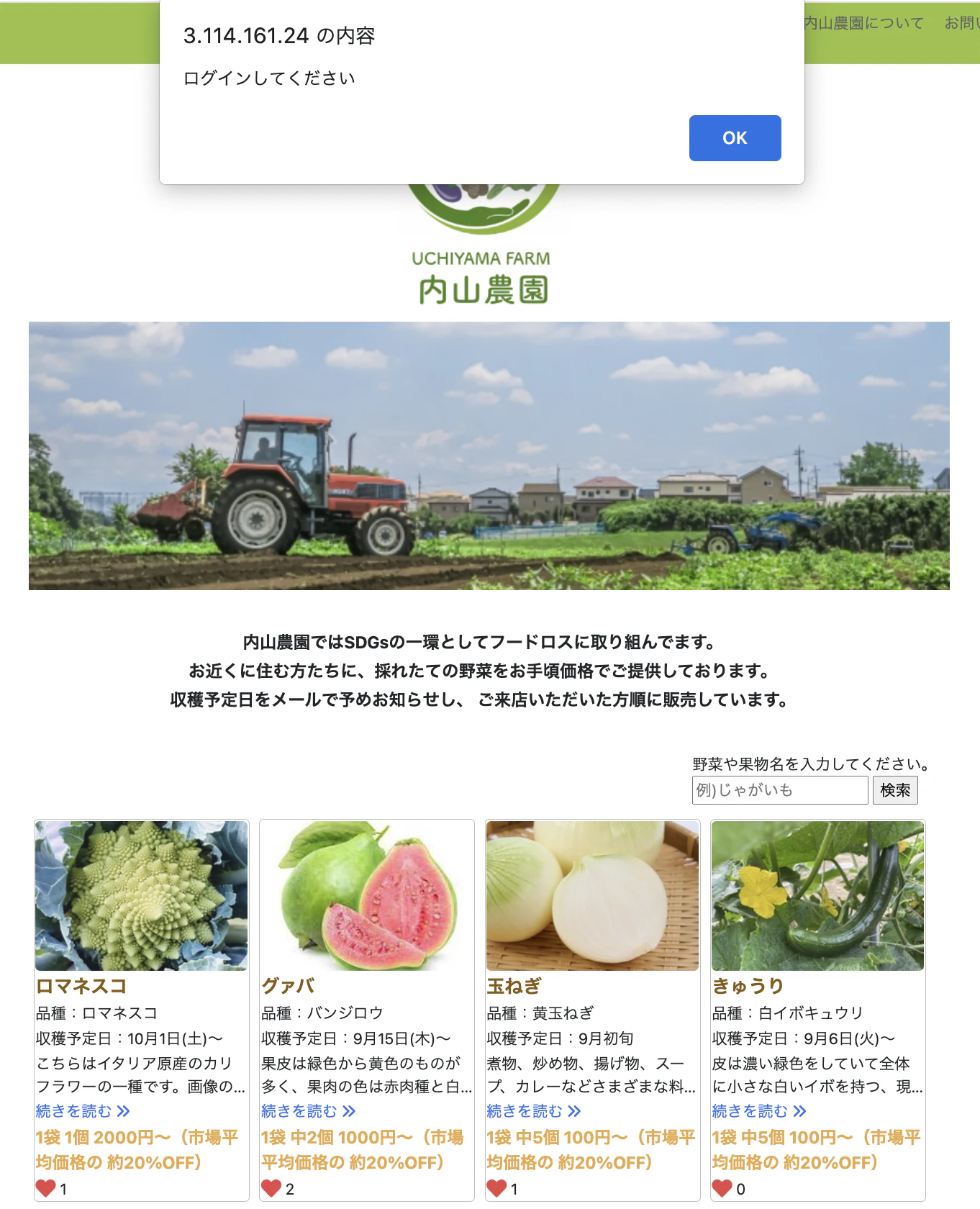The width and height of the screenshot is (980, 1209).
Task: Tap the 検索 search button
Action: tap(894, 790)
